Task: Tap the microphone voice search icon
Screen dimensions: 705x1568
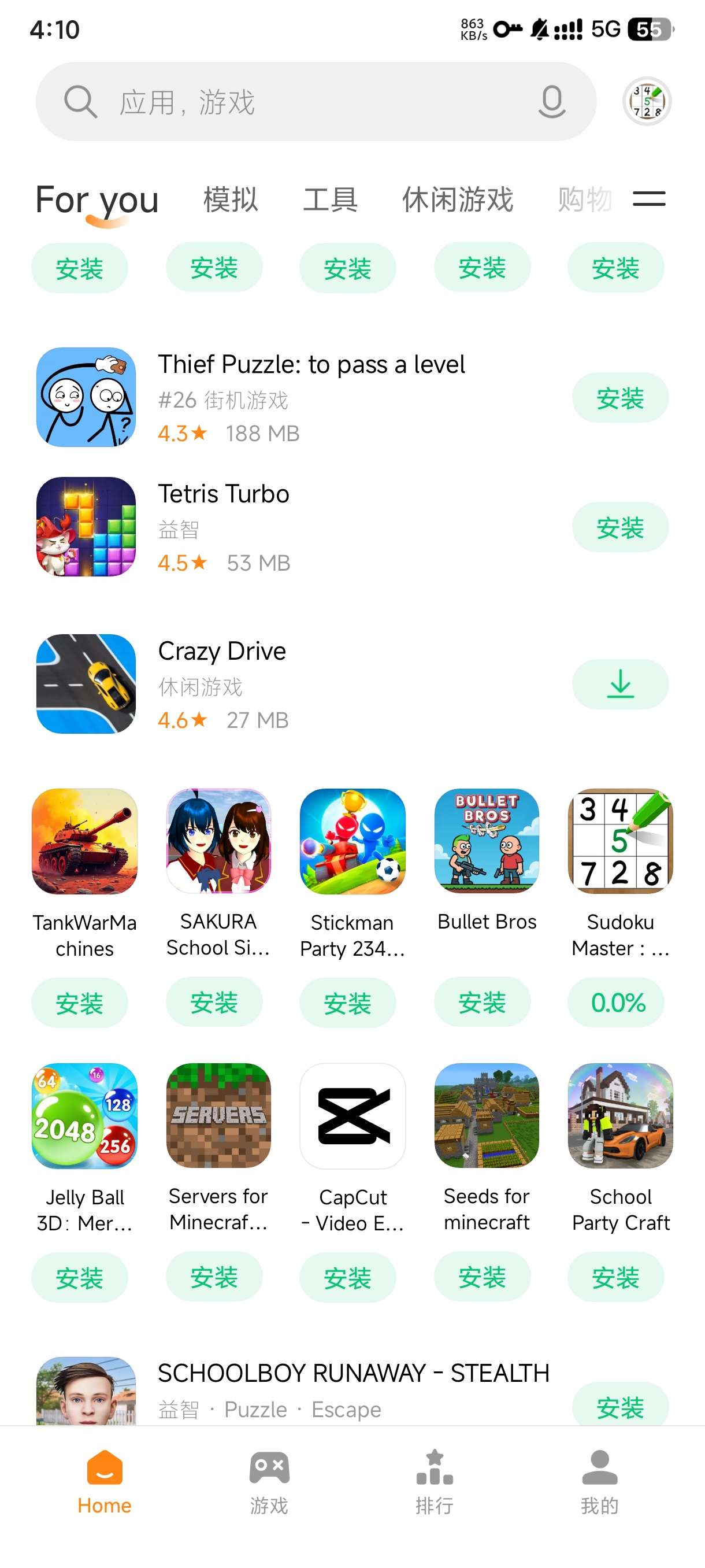Action: [x=552, y=101]
